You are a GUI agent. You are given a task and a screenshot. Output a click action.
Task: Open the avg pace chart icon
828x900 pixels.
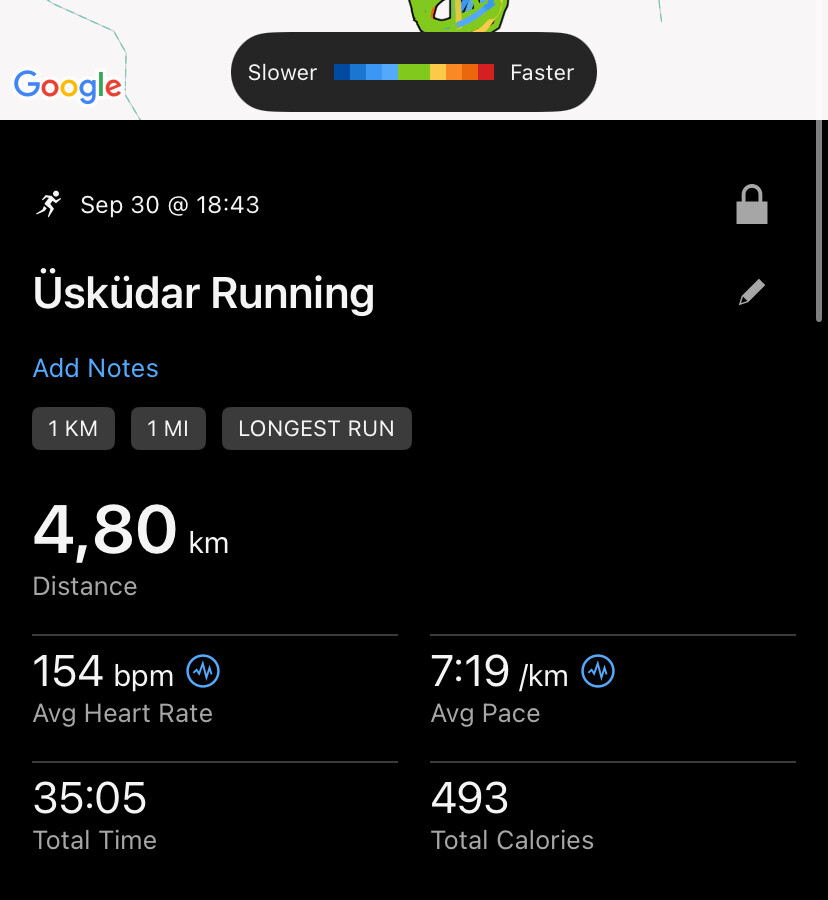[598, 672]
